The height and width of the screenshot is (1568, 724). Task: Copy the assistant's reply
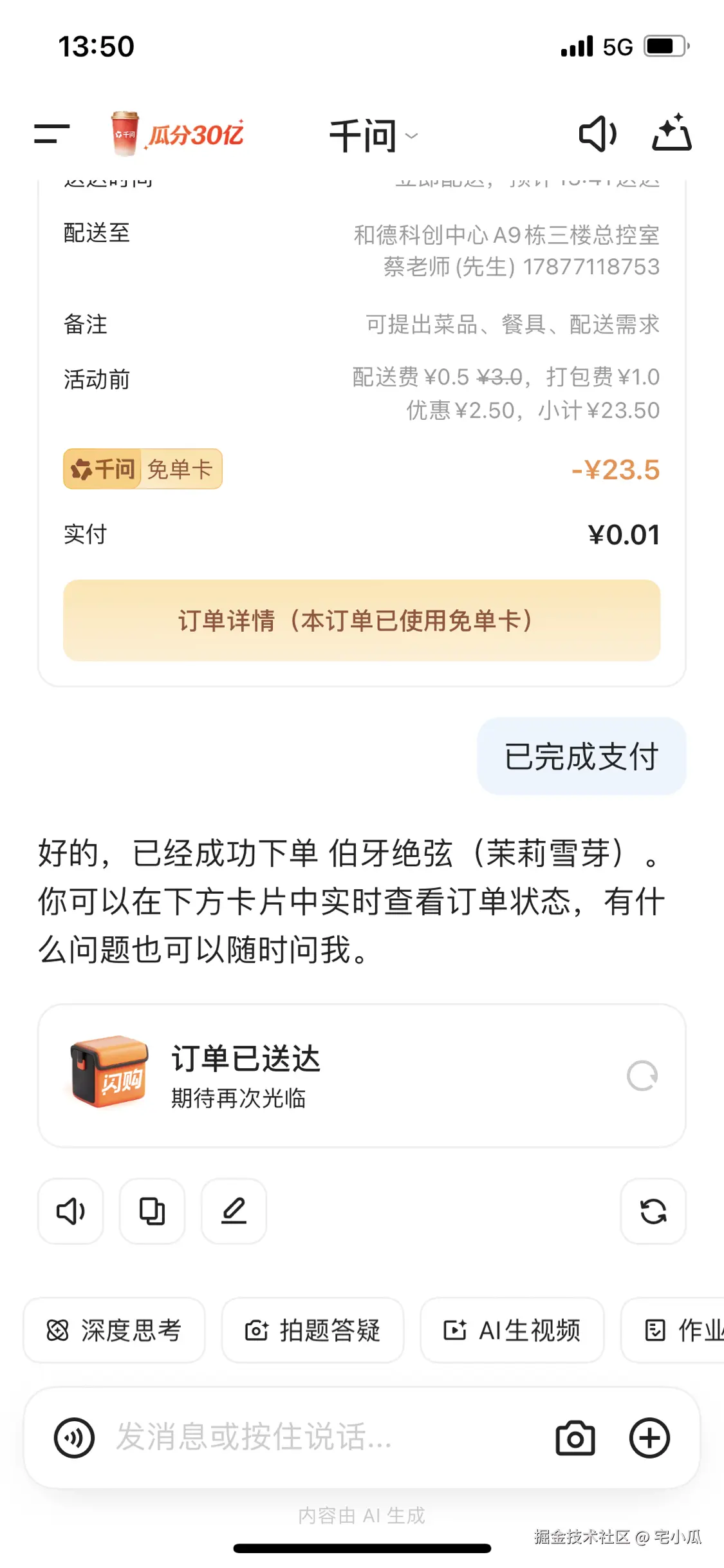point(152,1211)
